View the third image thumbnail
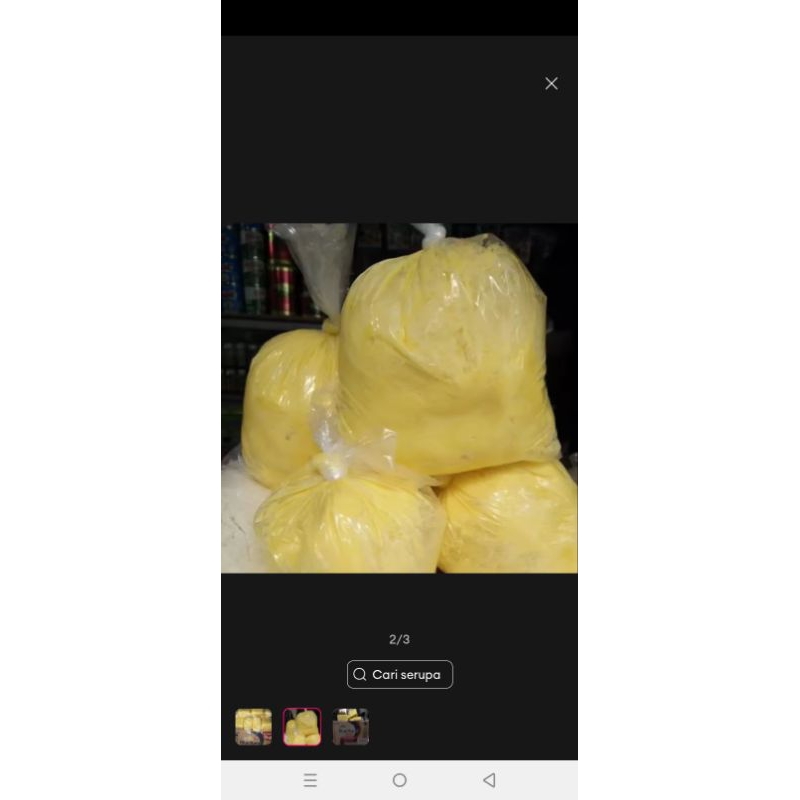The width and height of the screenshot is (800, 800). (x=351, y=727)
